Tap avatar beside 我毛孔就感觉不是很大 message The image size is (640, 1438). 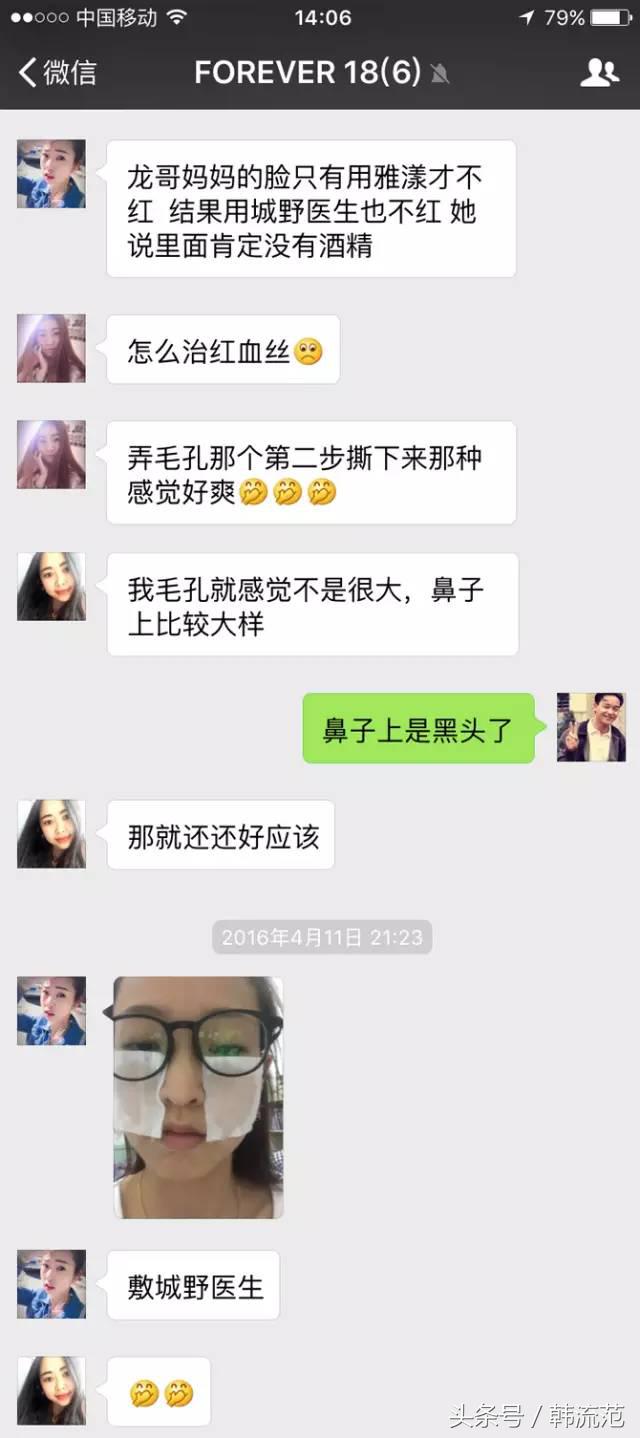pos(51,587)
